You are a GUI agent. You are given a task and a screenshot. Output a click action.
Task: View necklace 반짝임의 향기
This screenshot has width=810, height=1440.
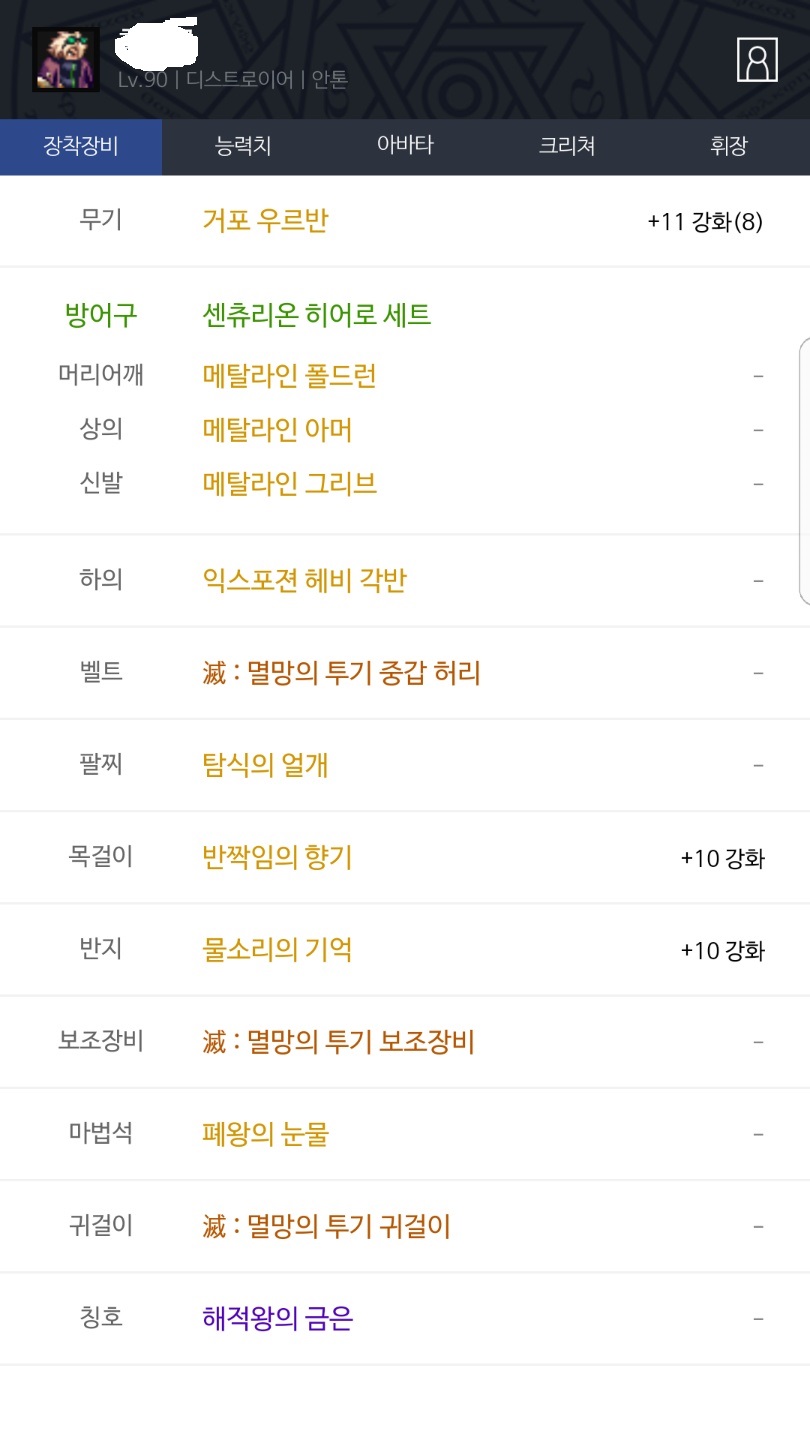(x=277, y=858)
